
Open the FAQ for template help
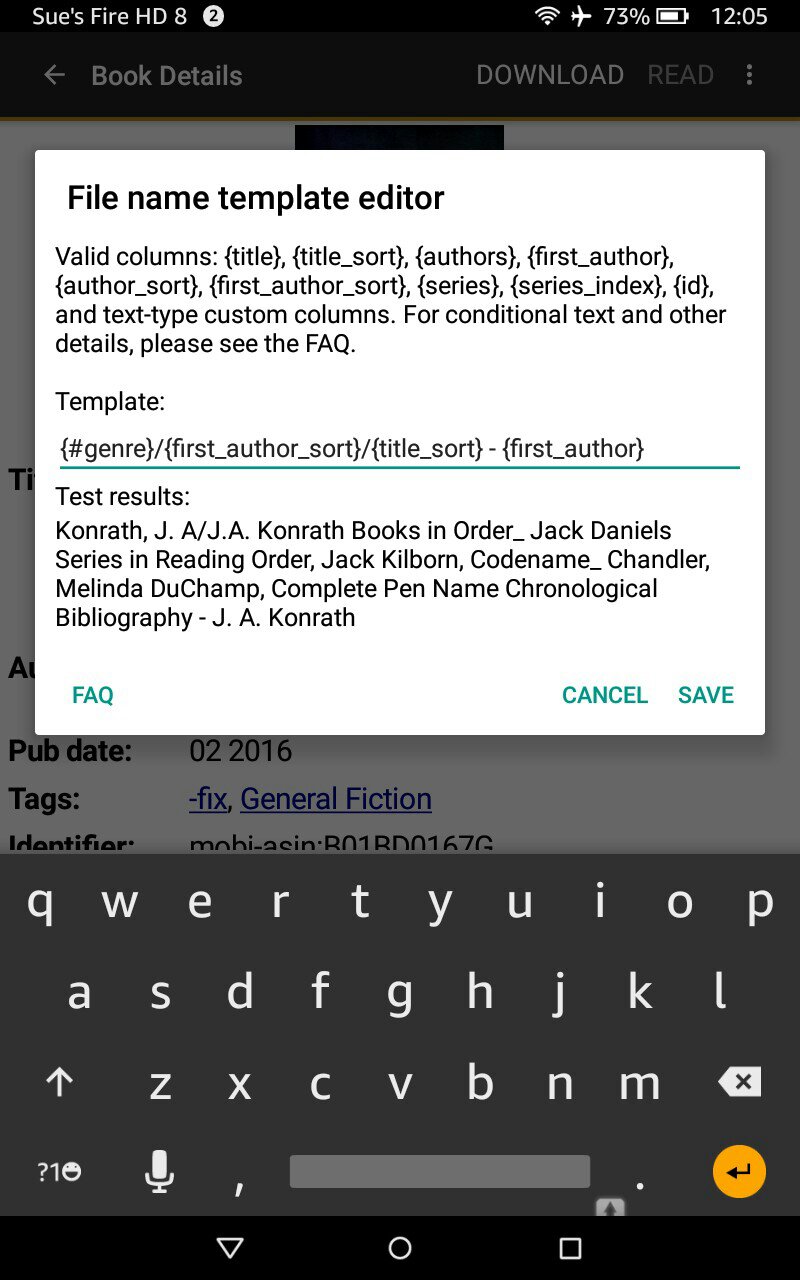pos(93,695)
